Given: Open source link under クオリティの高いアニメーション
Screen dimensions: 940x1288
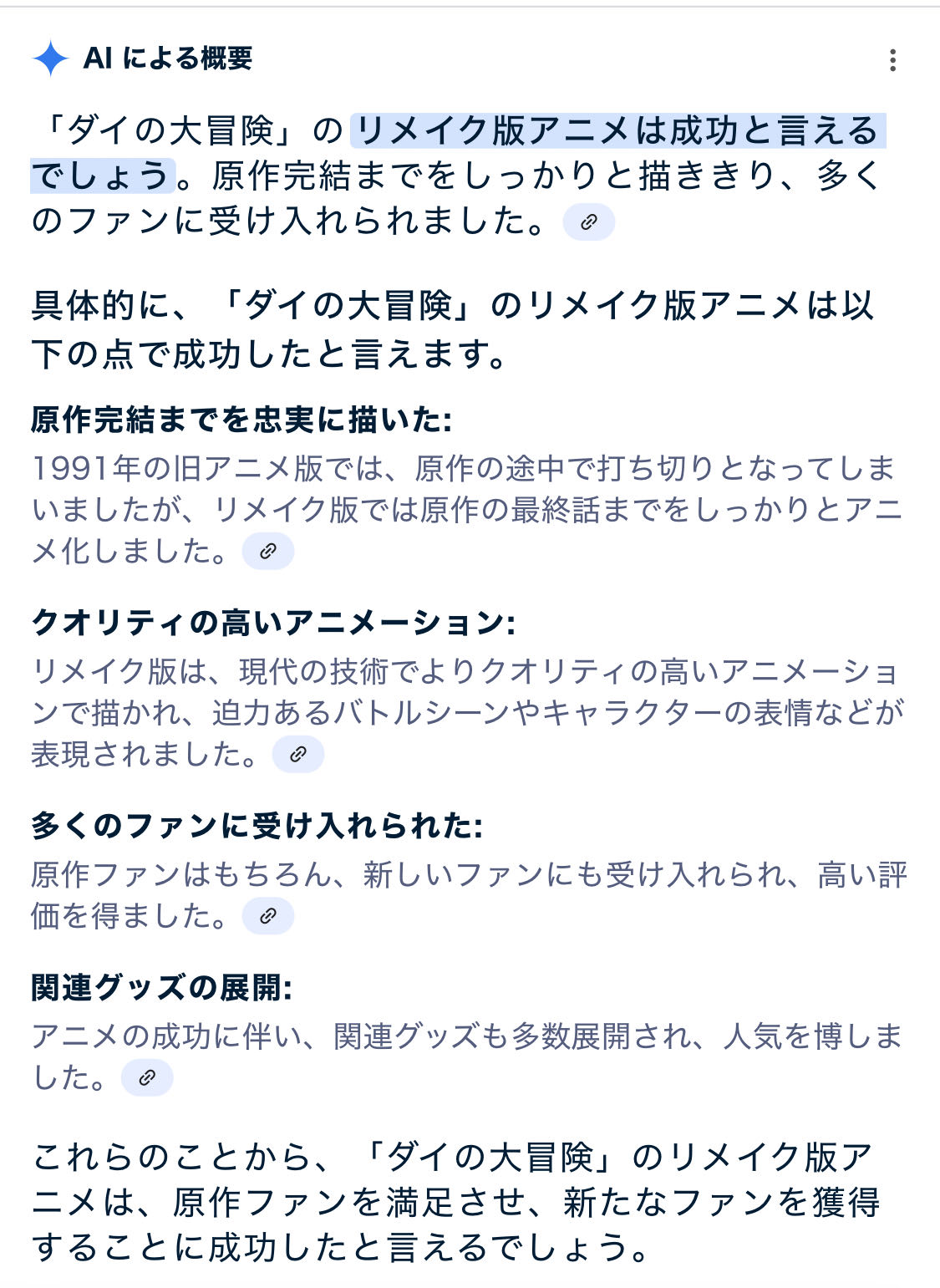Looking at the screenshot, I should click(298, 755).
